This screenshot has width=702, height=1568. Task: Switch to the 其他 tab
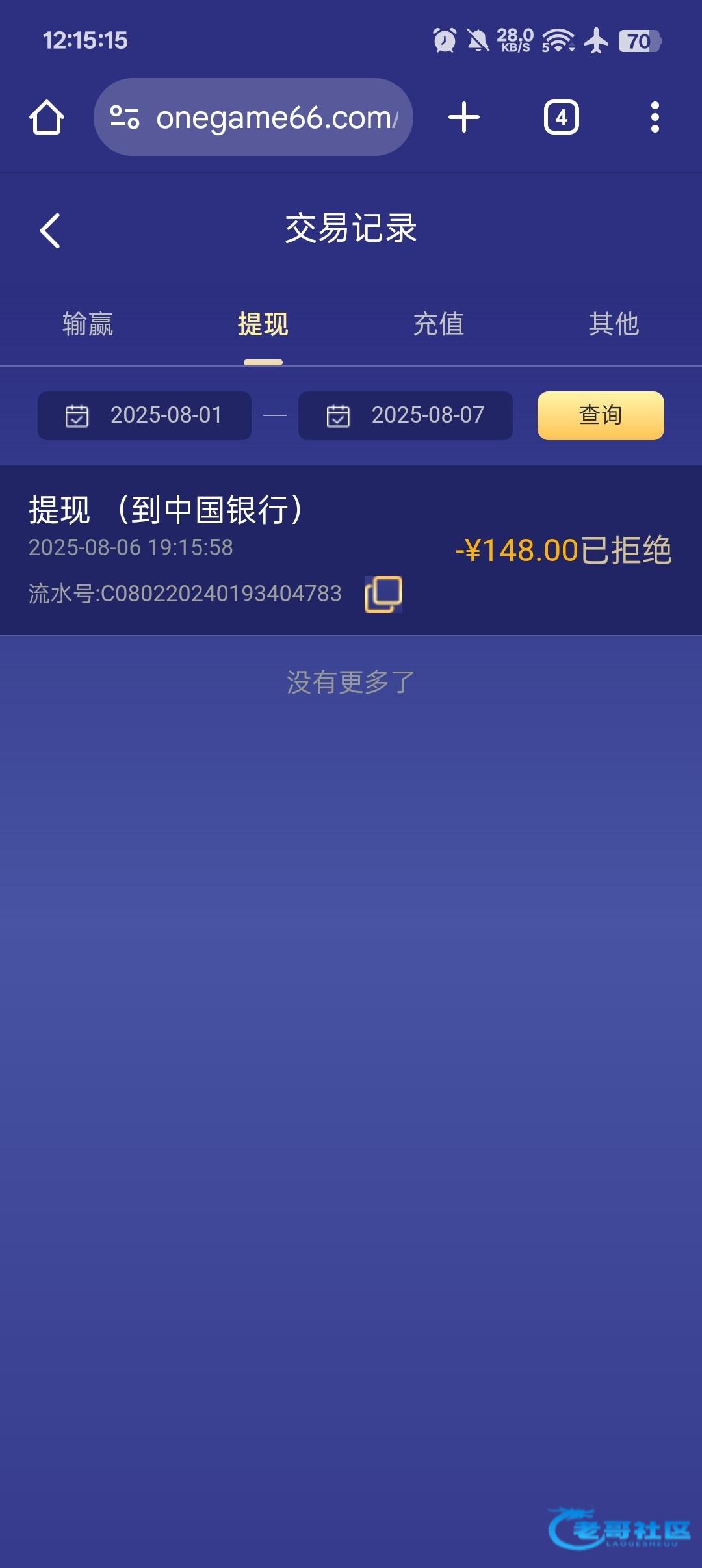pyautogui.click(x=614, y=324)
